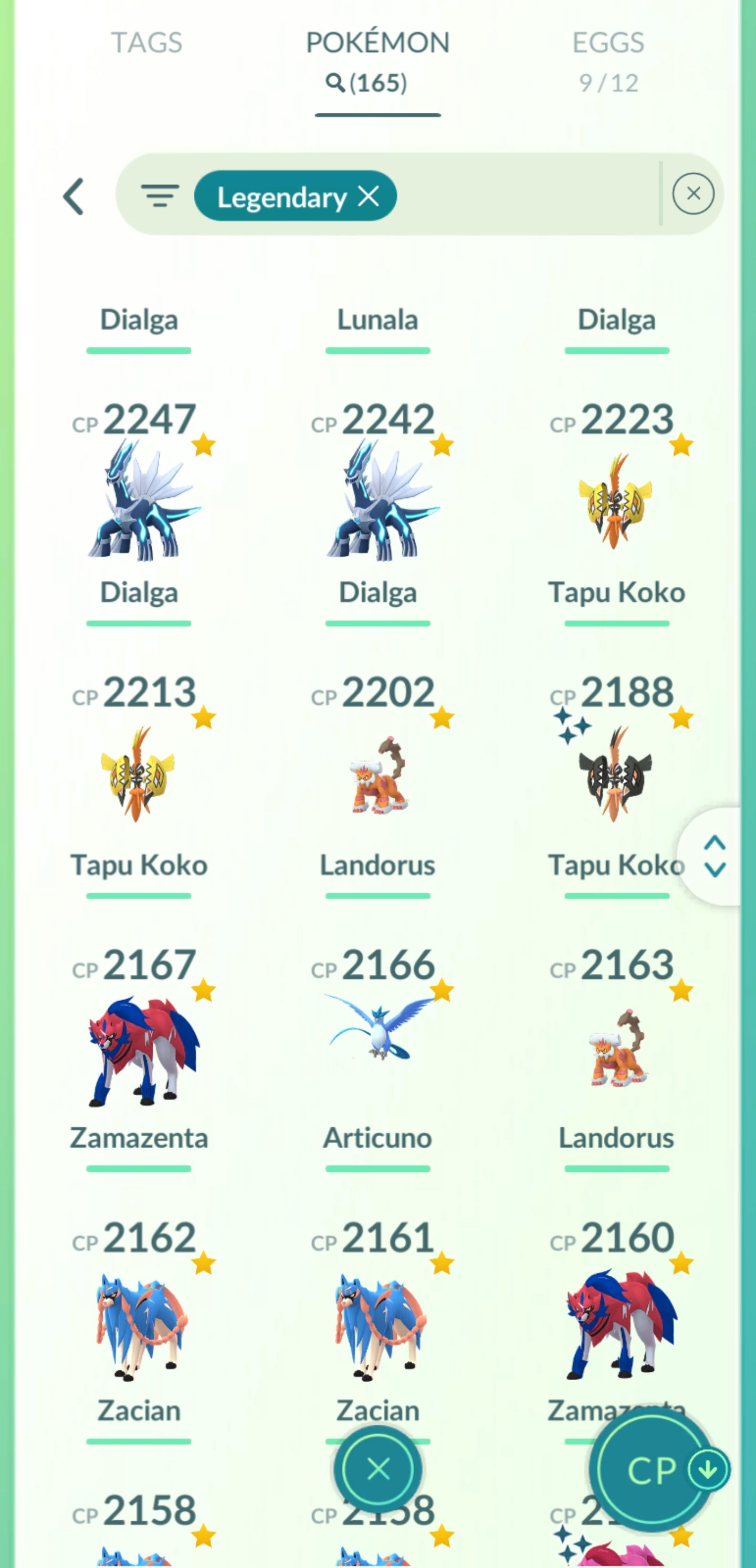Open the search filter options icon
This screenshot has width=756, height=1568.
160,196
